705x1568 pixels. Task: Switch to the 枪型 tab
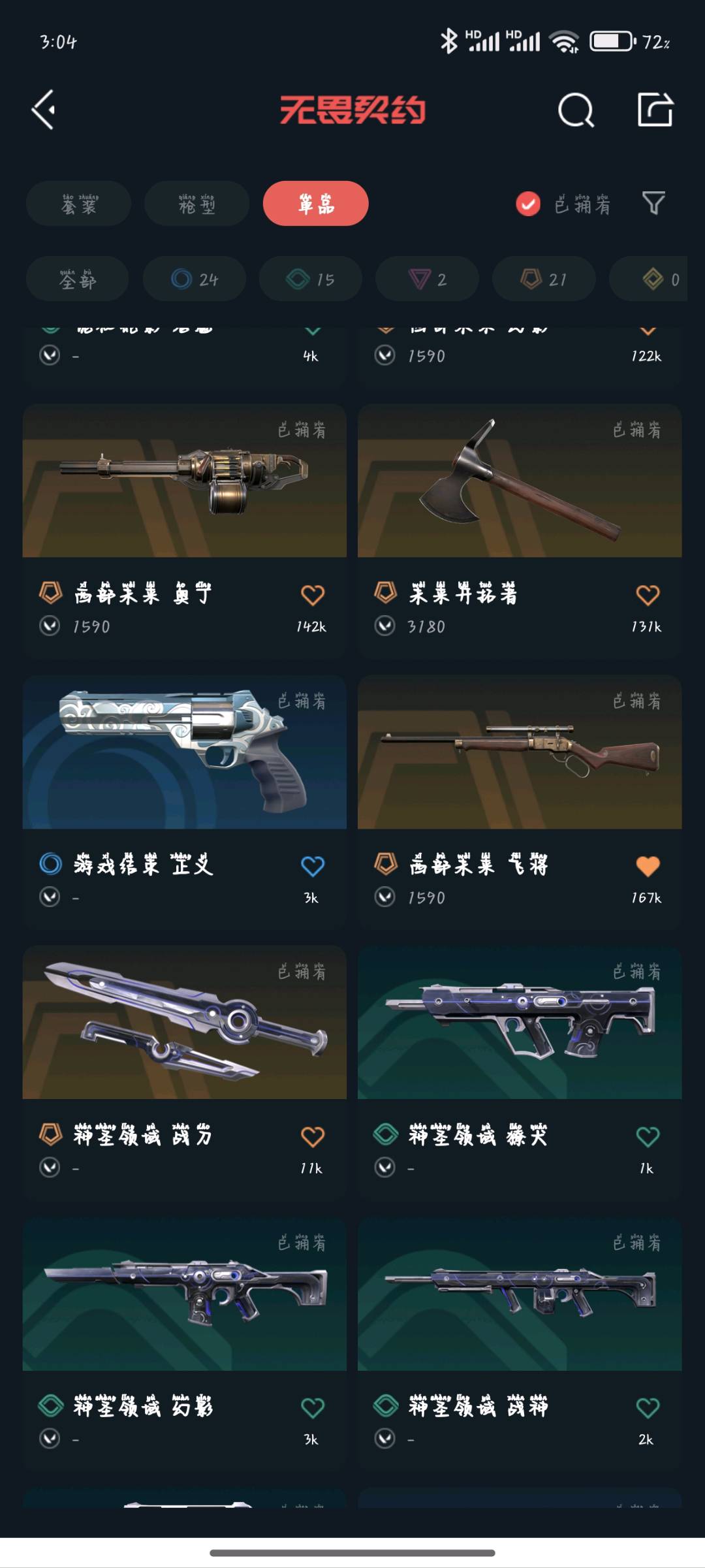point(196,204)
